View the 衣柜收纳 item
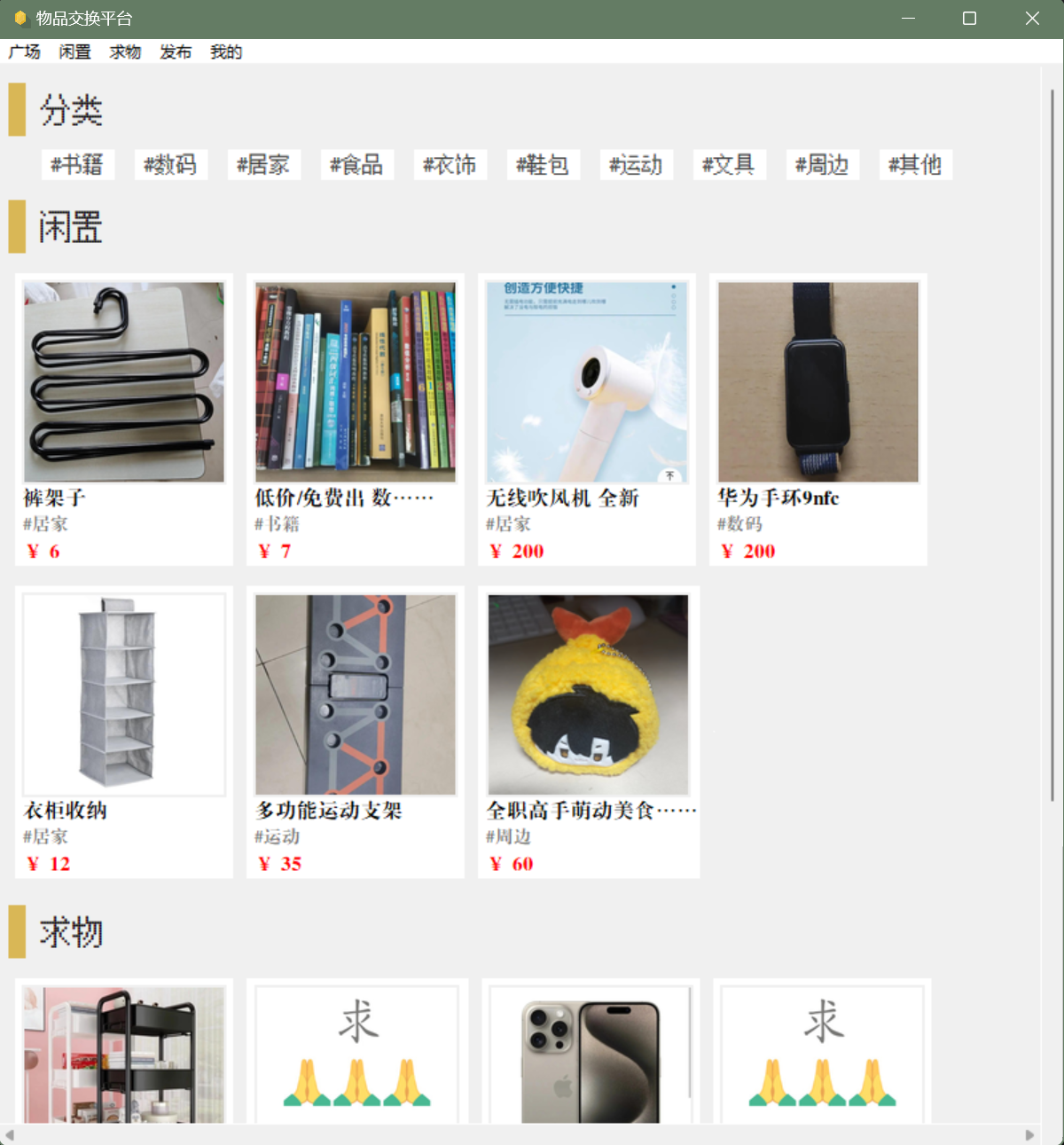Screen dimensions: 1064x1145 click(124, 731)
